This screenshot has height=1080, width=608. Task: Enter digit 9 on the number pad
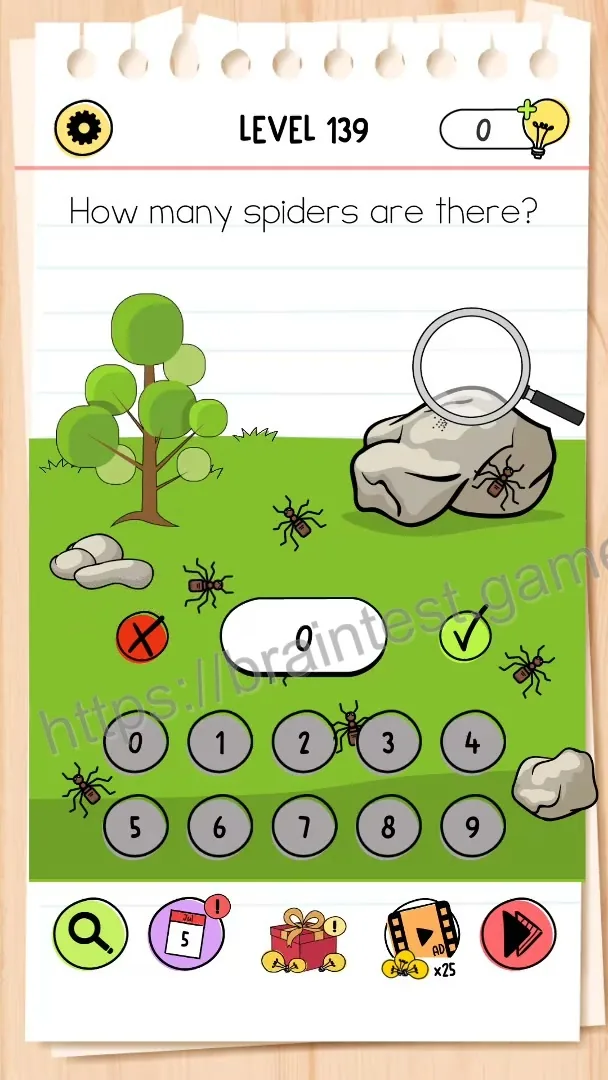pos(472,827)
